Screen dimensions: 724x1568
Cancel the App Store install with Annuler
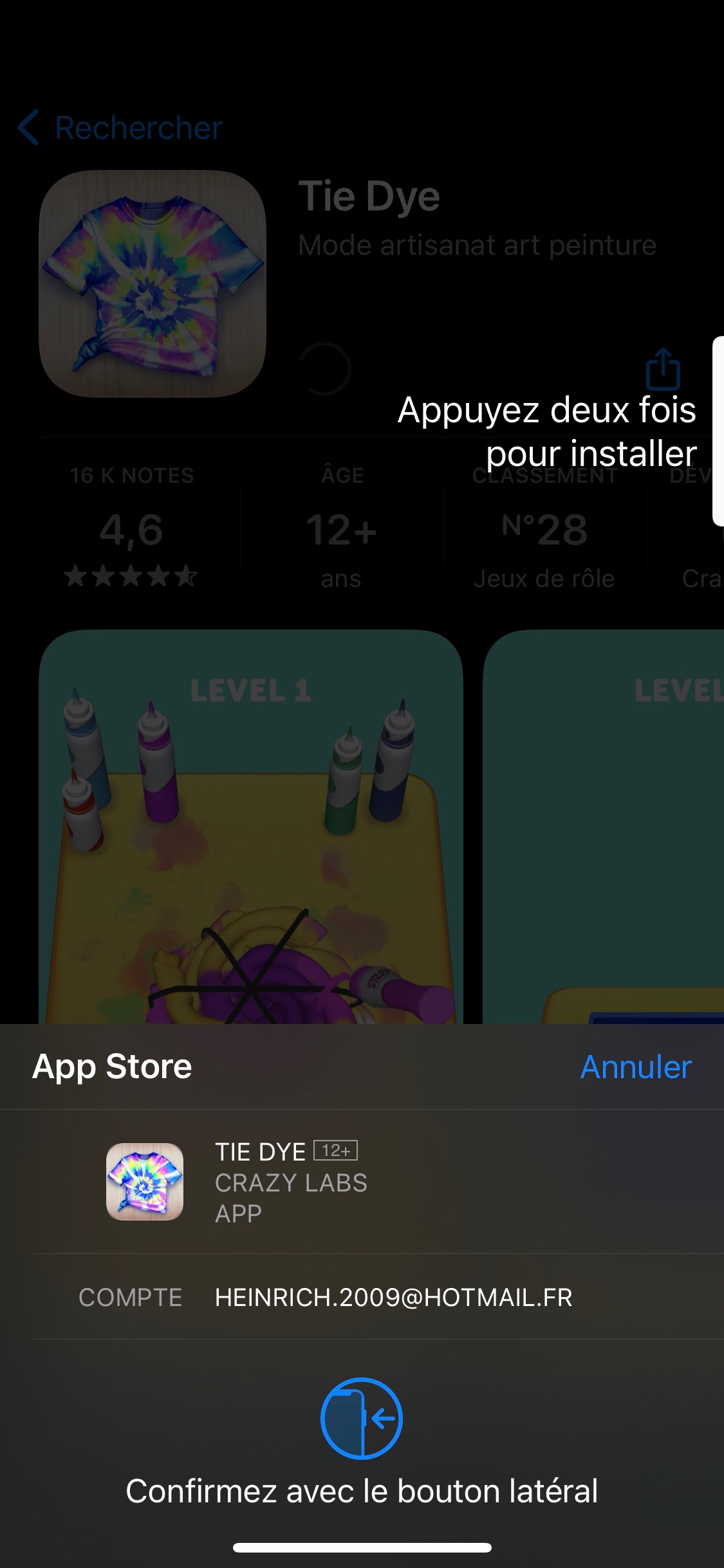[635, 1067]
